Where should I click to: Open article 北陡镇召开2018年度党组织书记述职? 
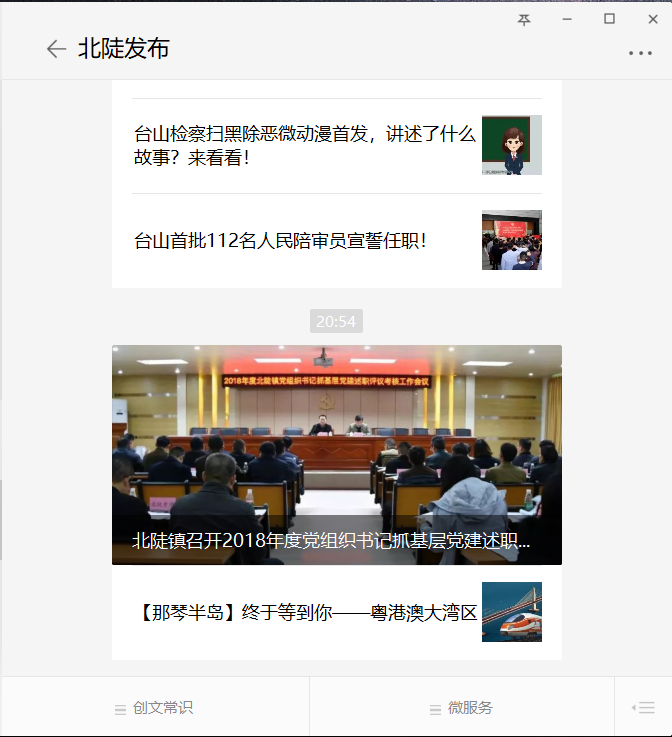tap(336, 455)
